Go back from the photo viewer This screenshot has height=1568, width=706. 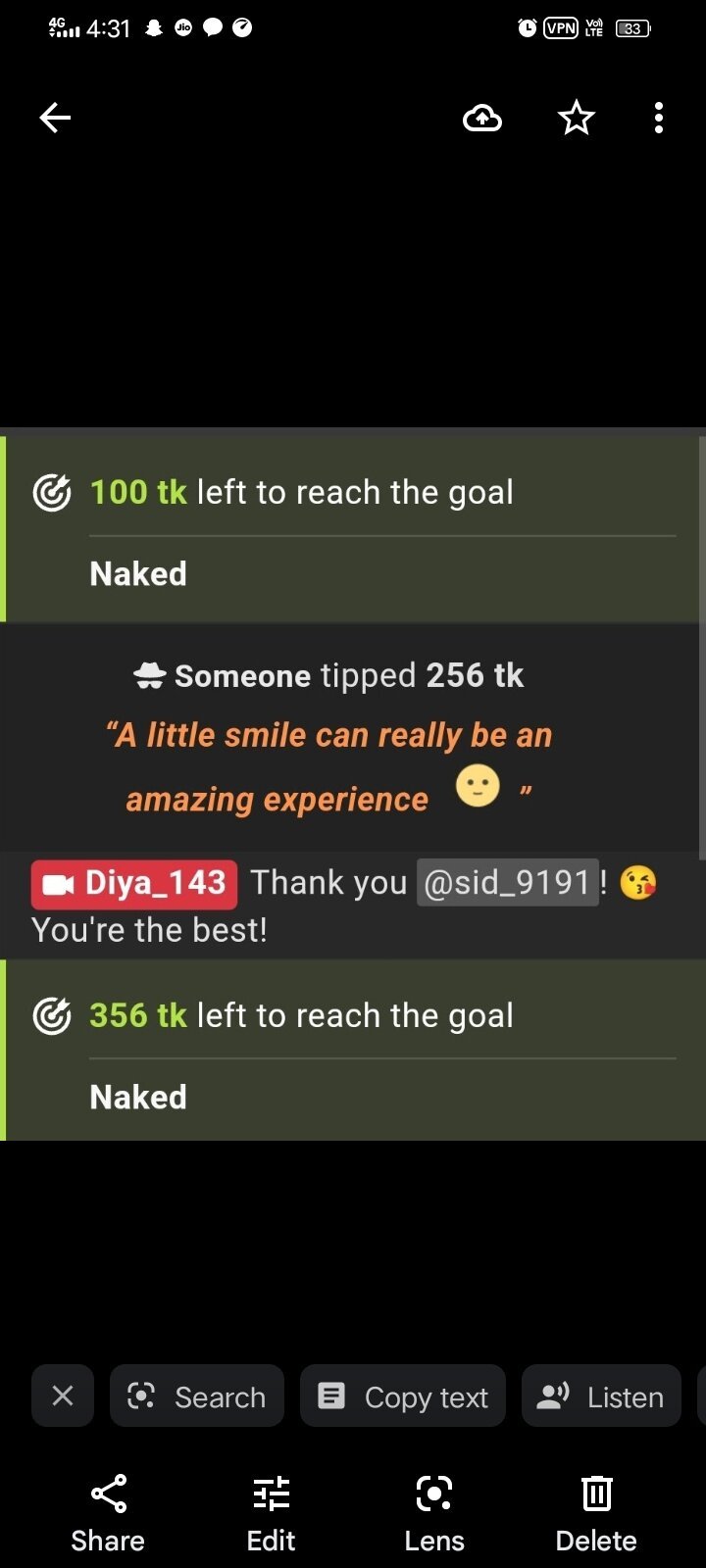click(x=55, y=119)
